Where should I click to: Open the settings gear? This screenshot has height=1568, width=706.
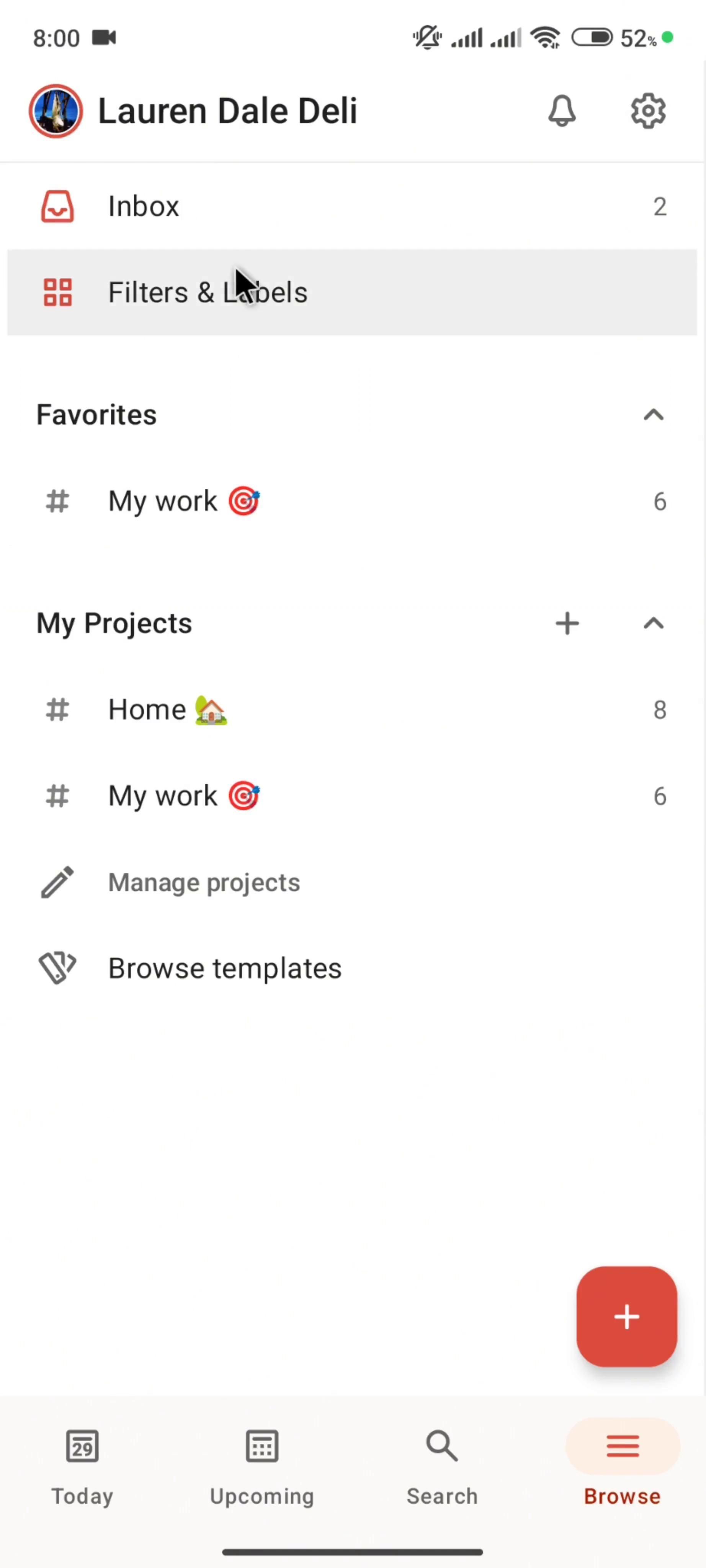648,111
